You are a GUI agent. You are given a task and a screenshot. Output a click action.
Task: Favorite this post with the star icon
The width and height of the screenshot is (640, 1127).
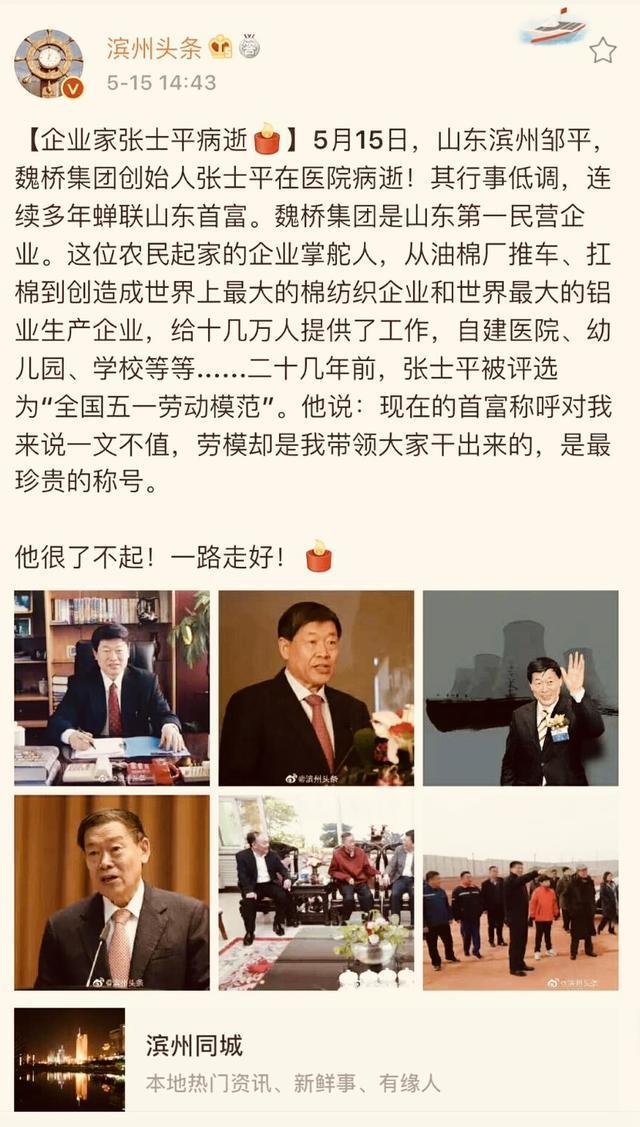(x=602, y=50)
